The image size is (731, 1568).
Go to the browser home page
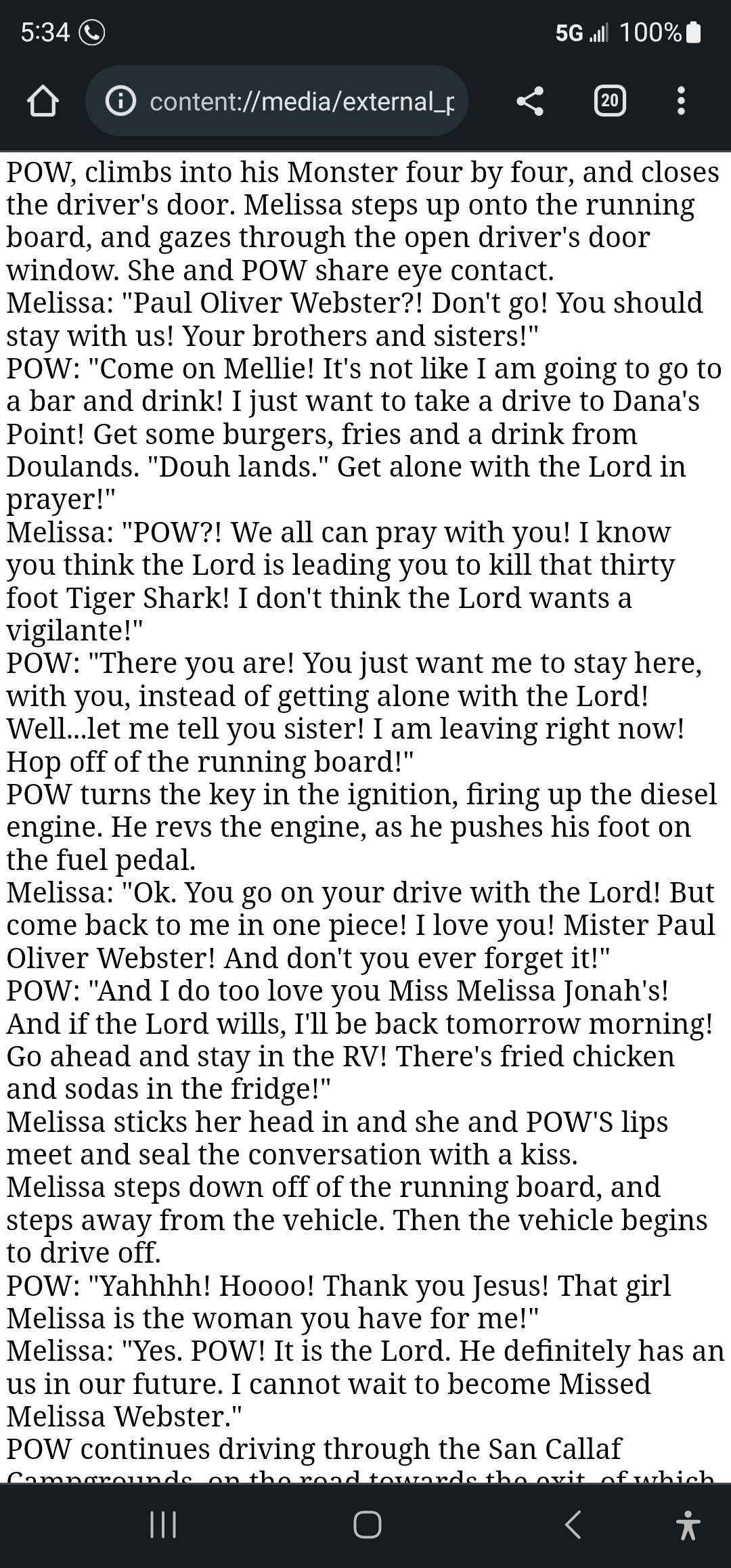[43, 102]
